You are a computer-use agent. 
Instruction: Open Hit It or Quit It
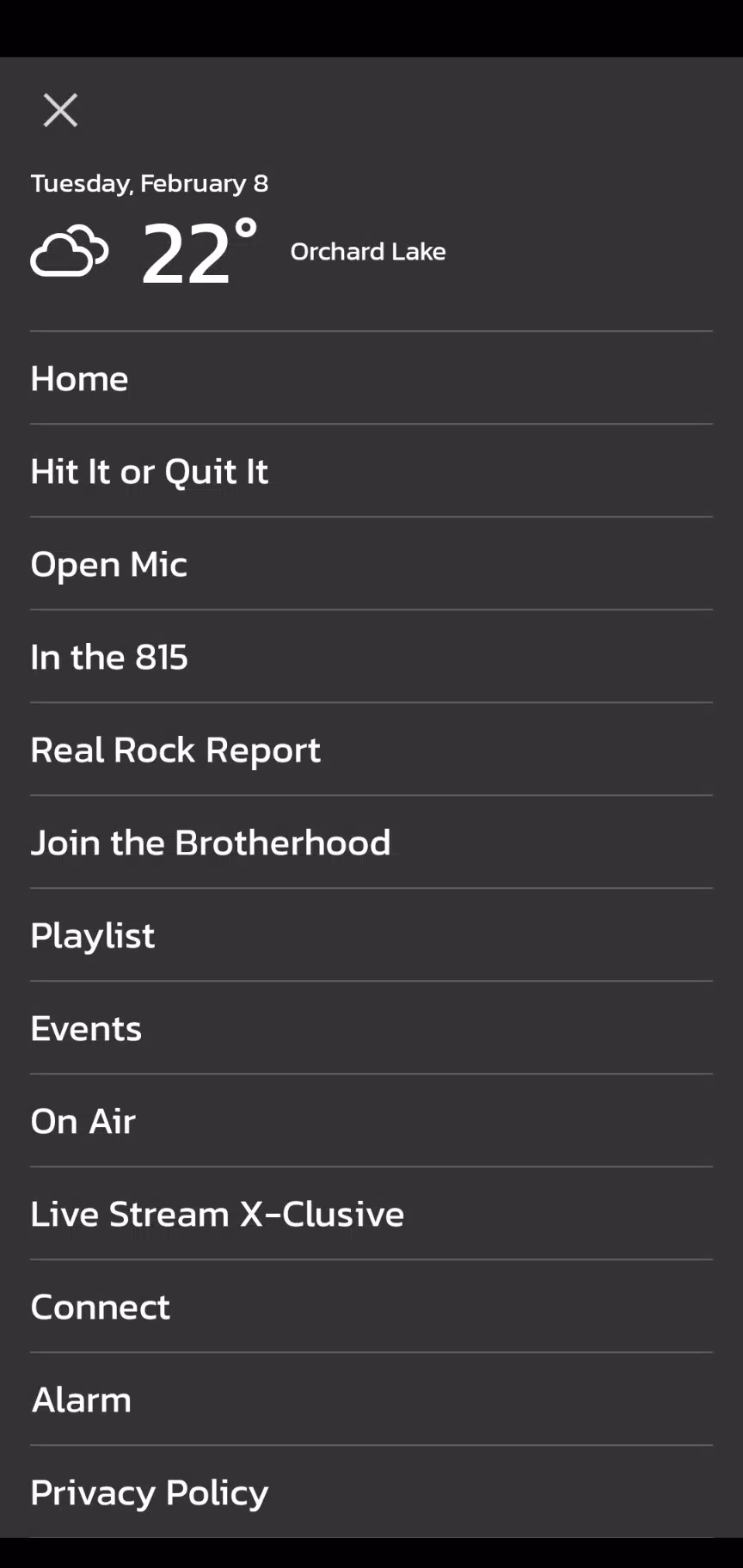(371, 471)
